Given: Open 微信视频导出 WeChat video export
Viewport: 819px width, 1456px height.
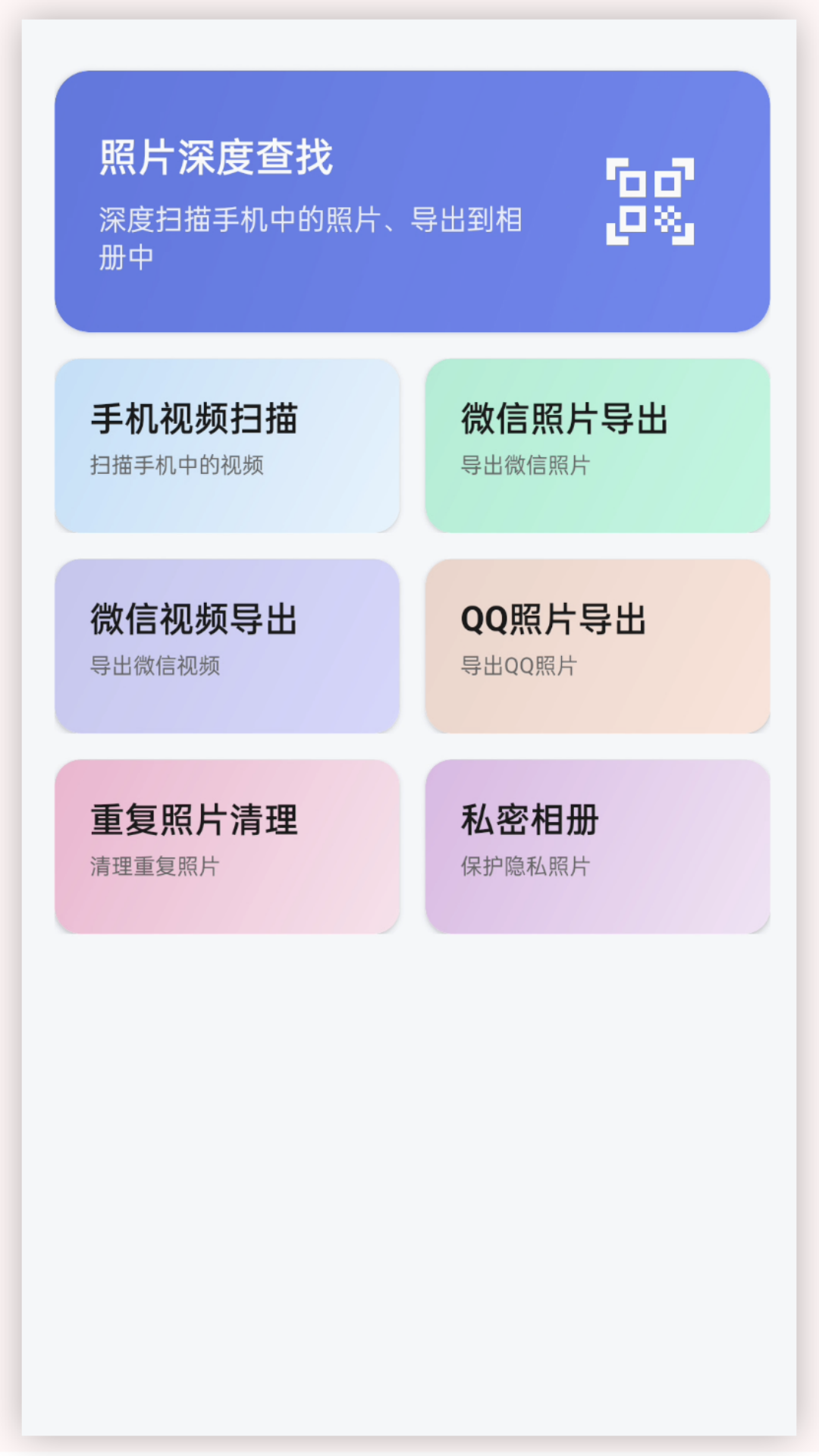Looking at the screenshot, I should click(x=226, y=645).
